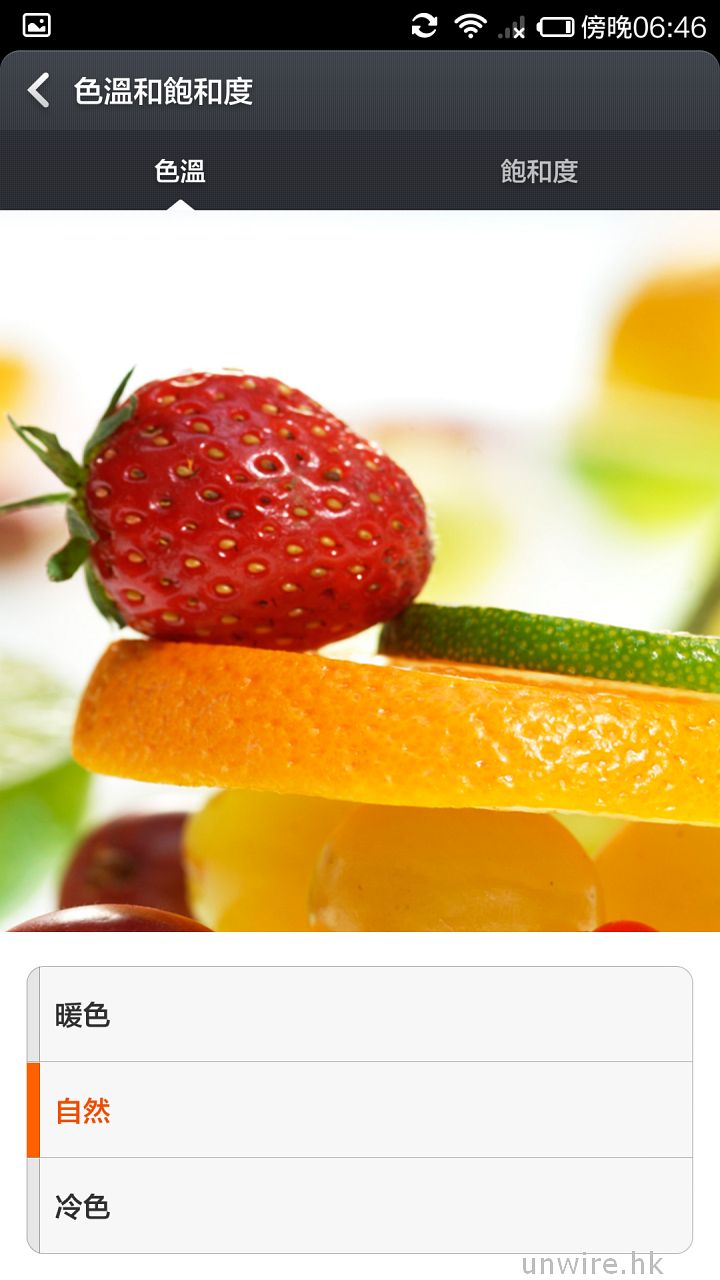Select the 自然 color temperature option

[360, 1110]
